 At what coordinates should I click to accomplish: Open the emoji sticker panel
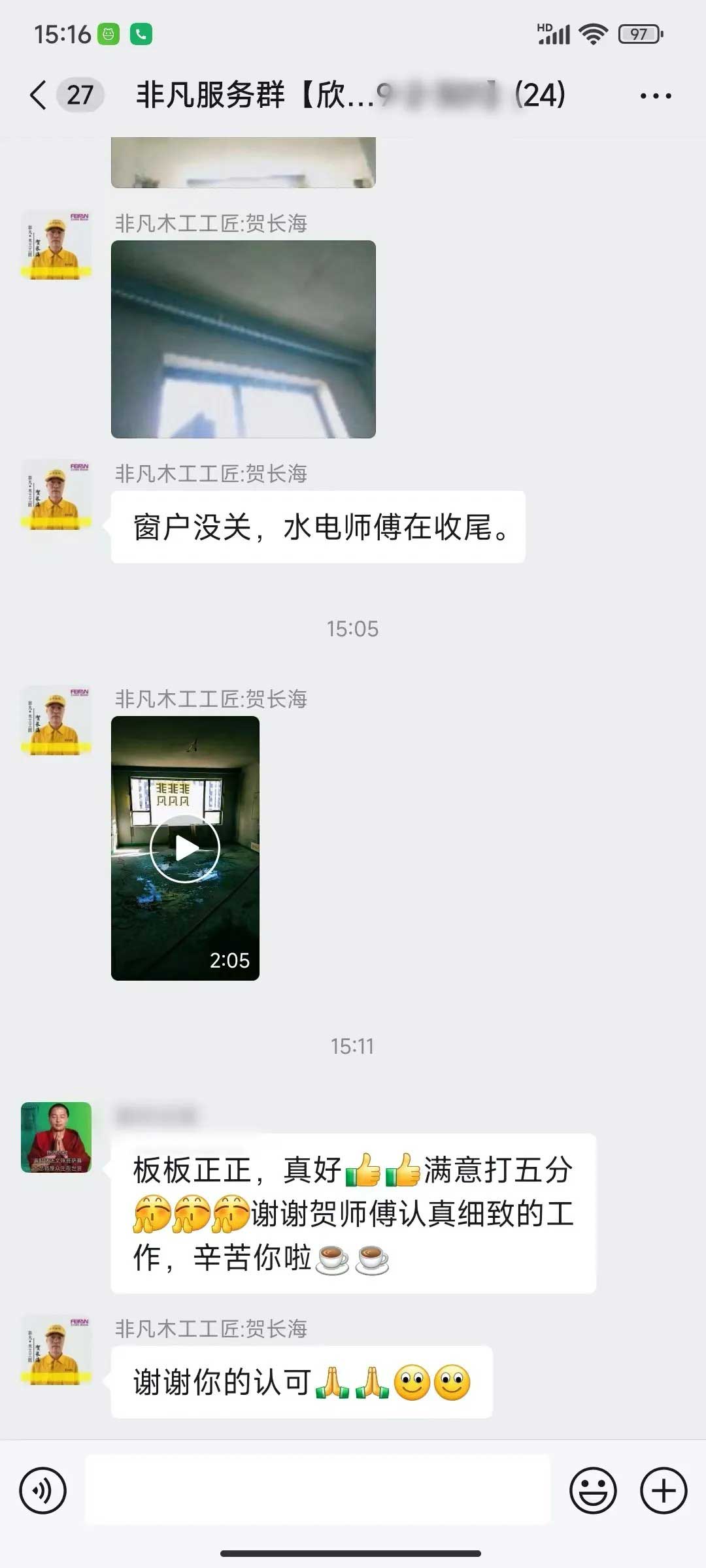[593, 1491]
